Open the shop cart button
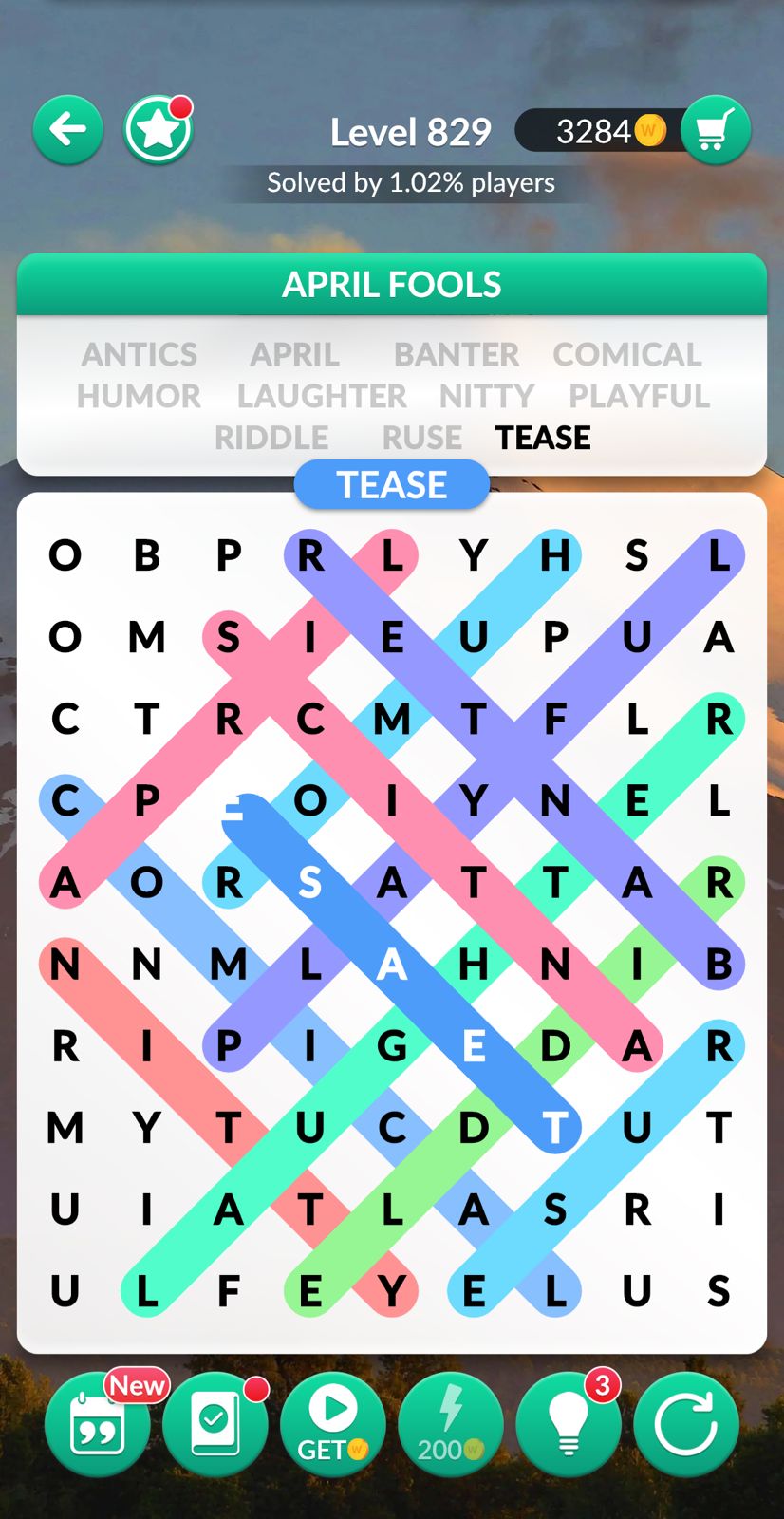The width and height of the screenshot is (784, 1519). pos(716,130)
